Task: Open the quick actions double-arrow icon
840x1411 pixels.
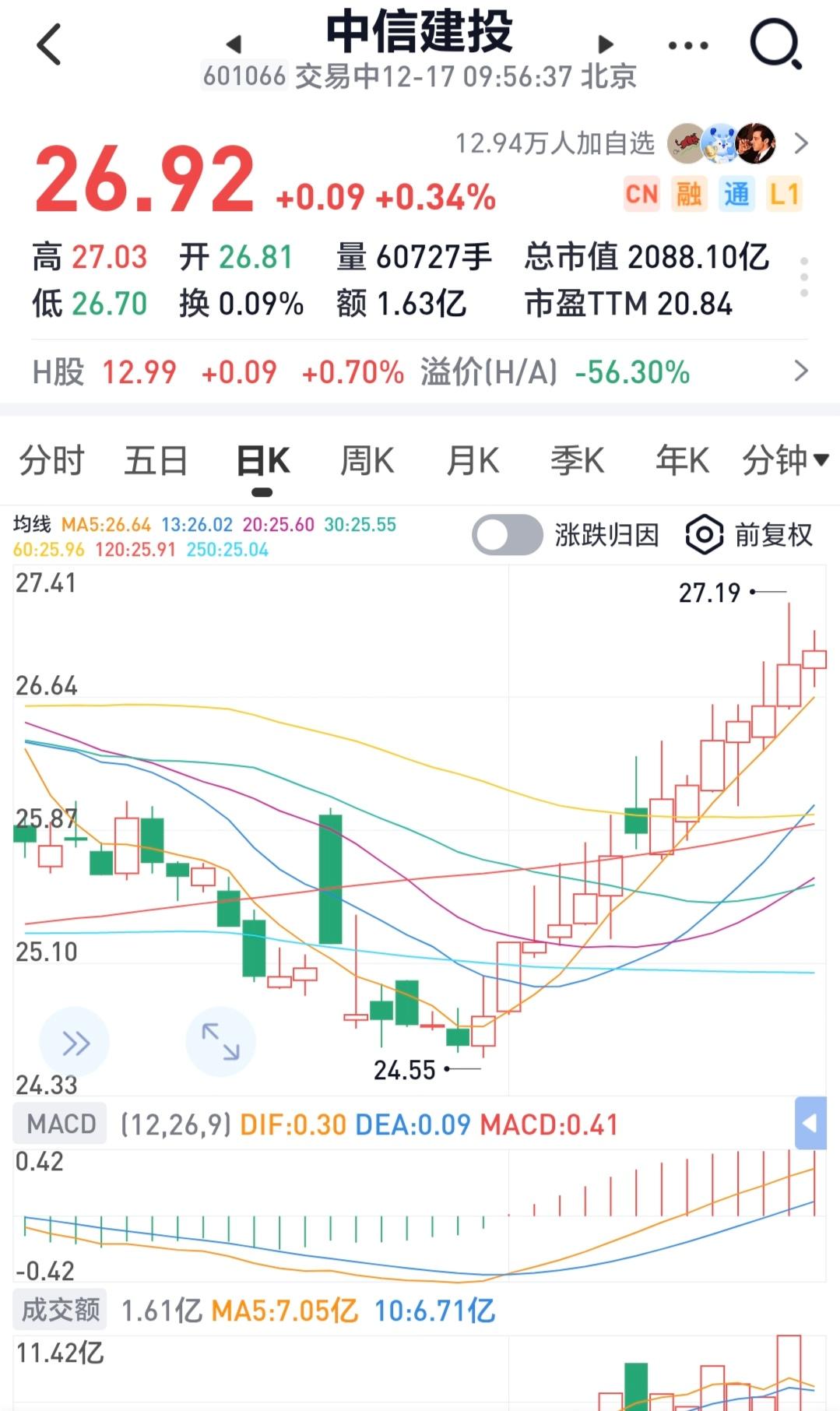Action: [75, 1041]
